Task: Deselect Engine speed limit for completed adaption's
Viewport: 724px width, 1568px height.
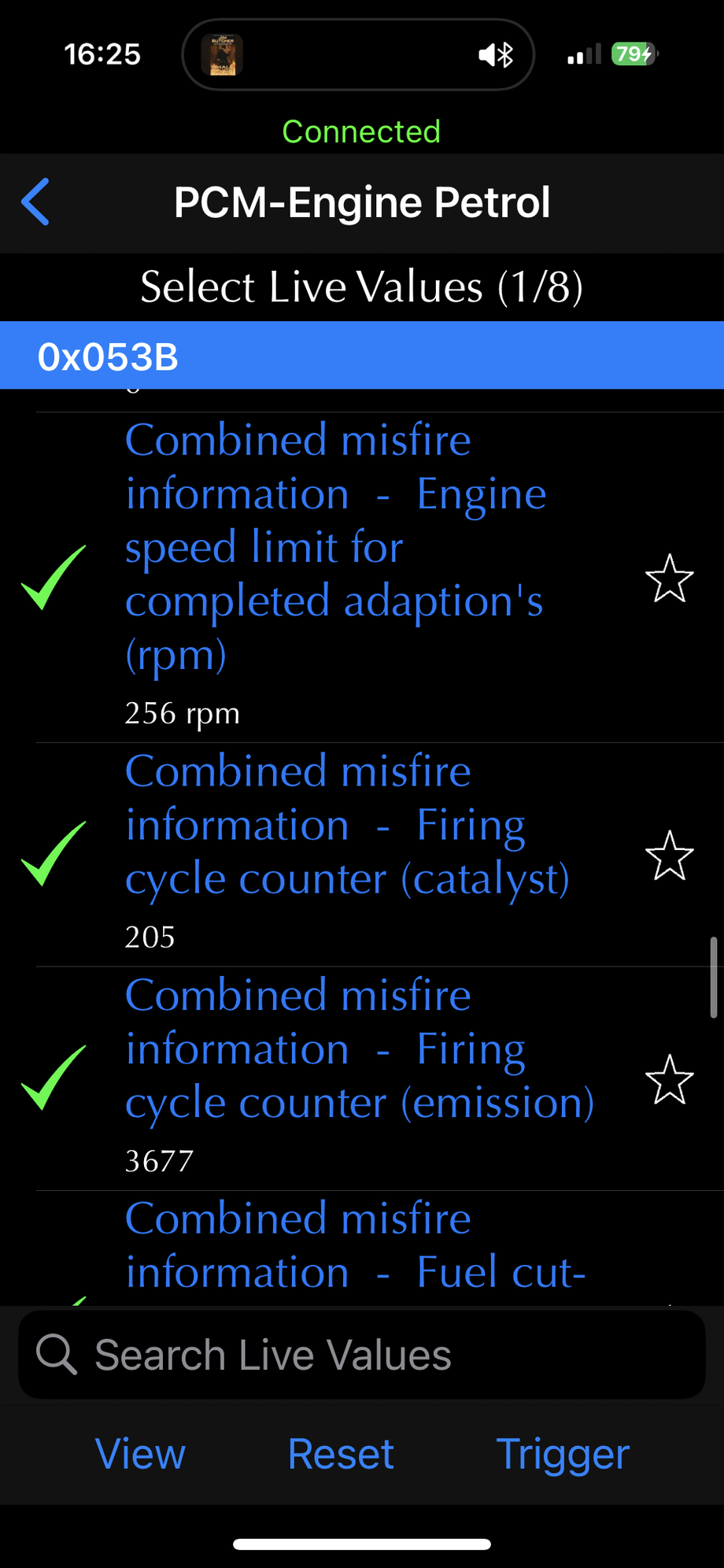Action: (x=53, y=578)
